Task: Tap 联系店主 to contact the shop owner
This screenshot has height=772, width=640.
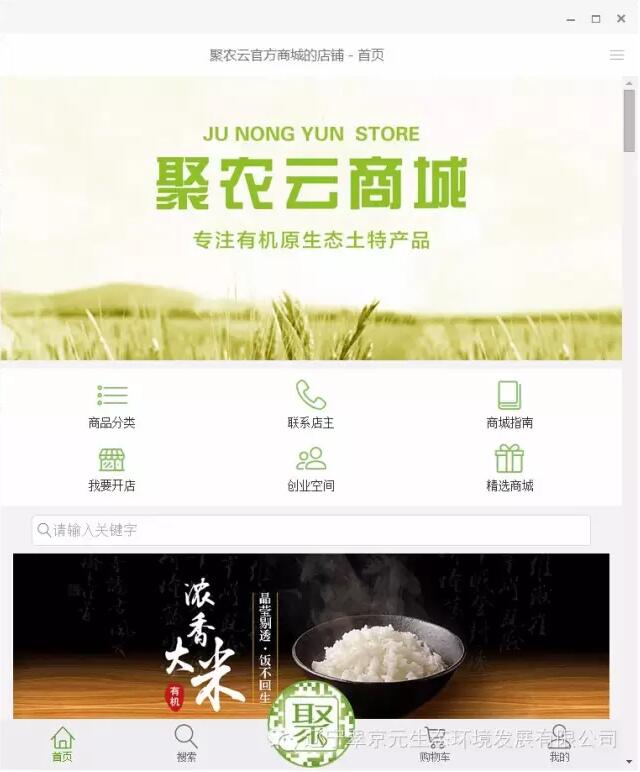Action: click(x=311, y=405)
